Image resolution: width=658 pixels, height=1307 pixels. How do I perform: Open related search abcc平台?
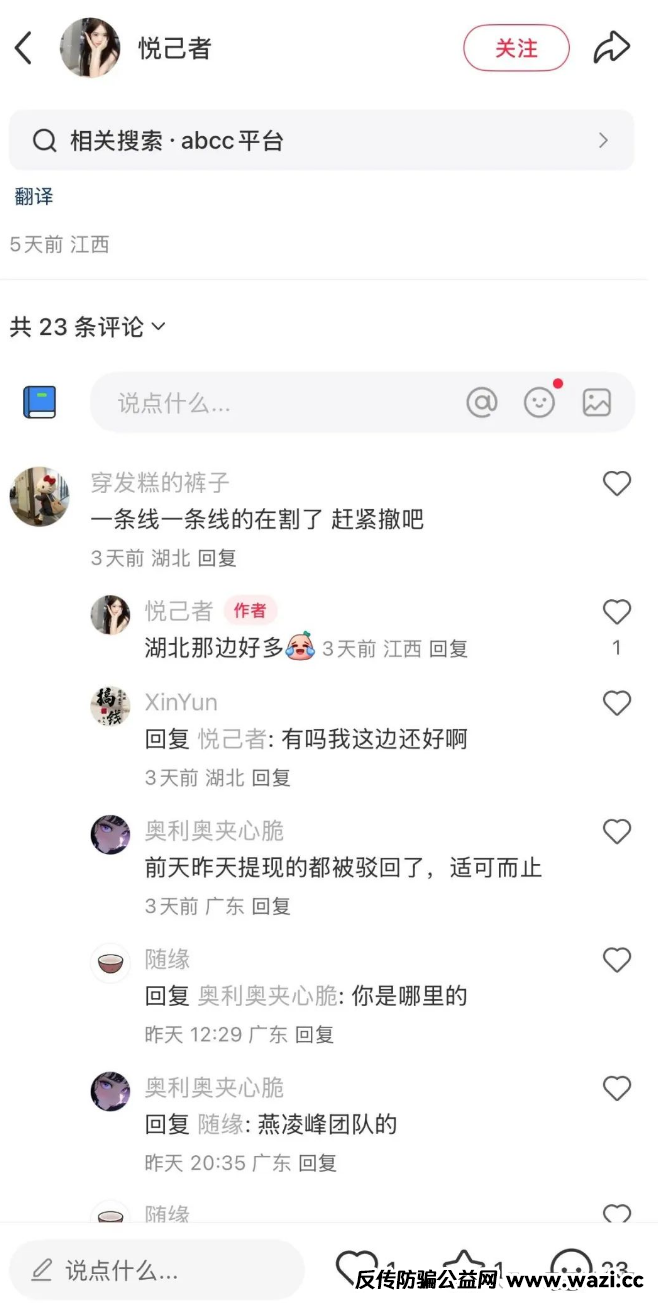(321, 141)
